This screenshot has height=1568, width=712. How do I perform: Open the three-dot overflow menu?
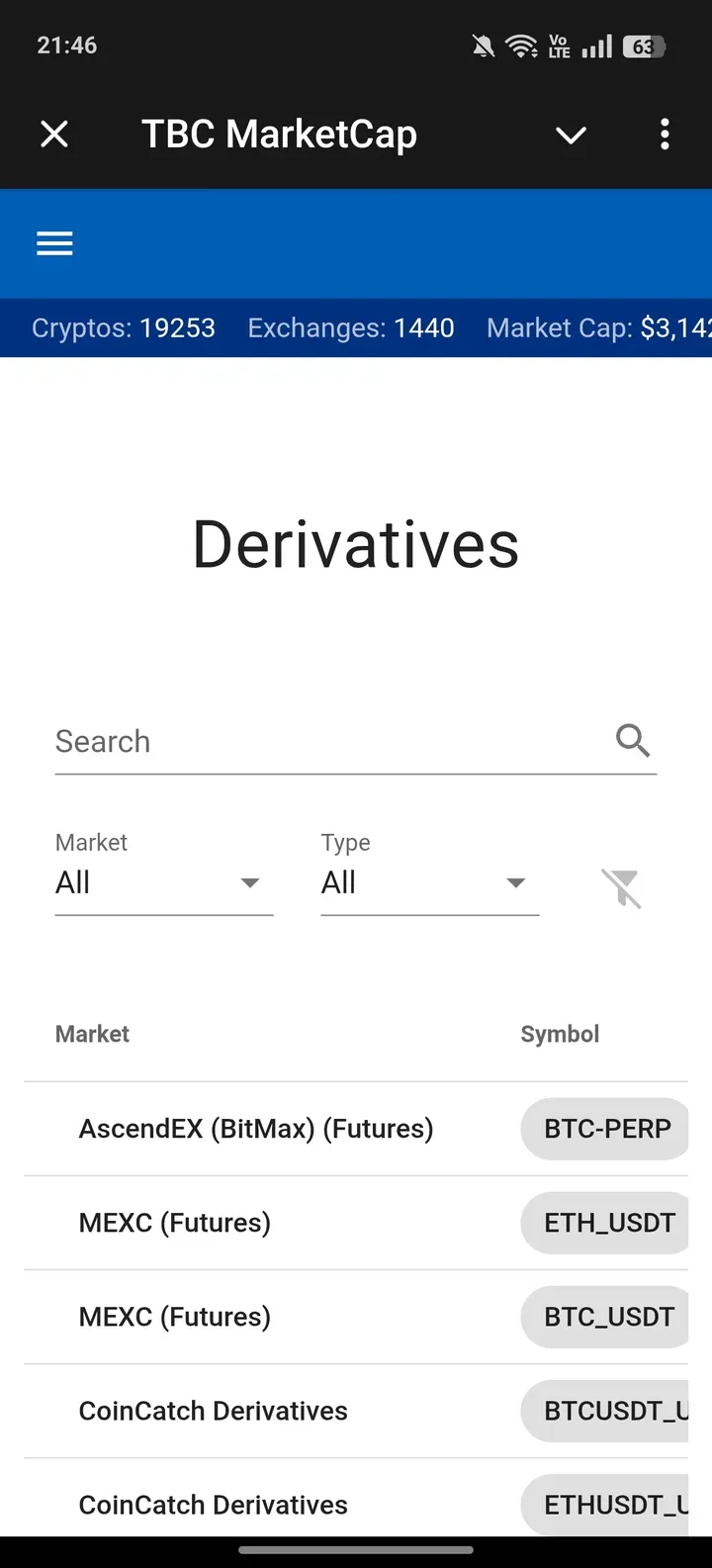pyautogui.click(x=665, y=134)
